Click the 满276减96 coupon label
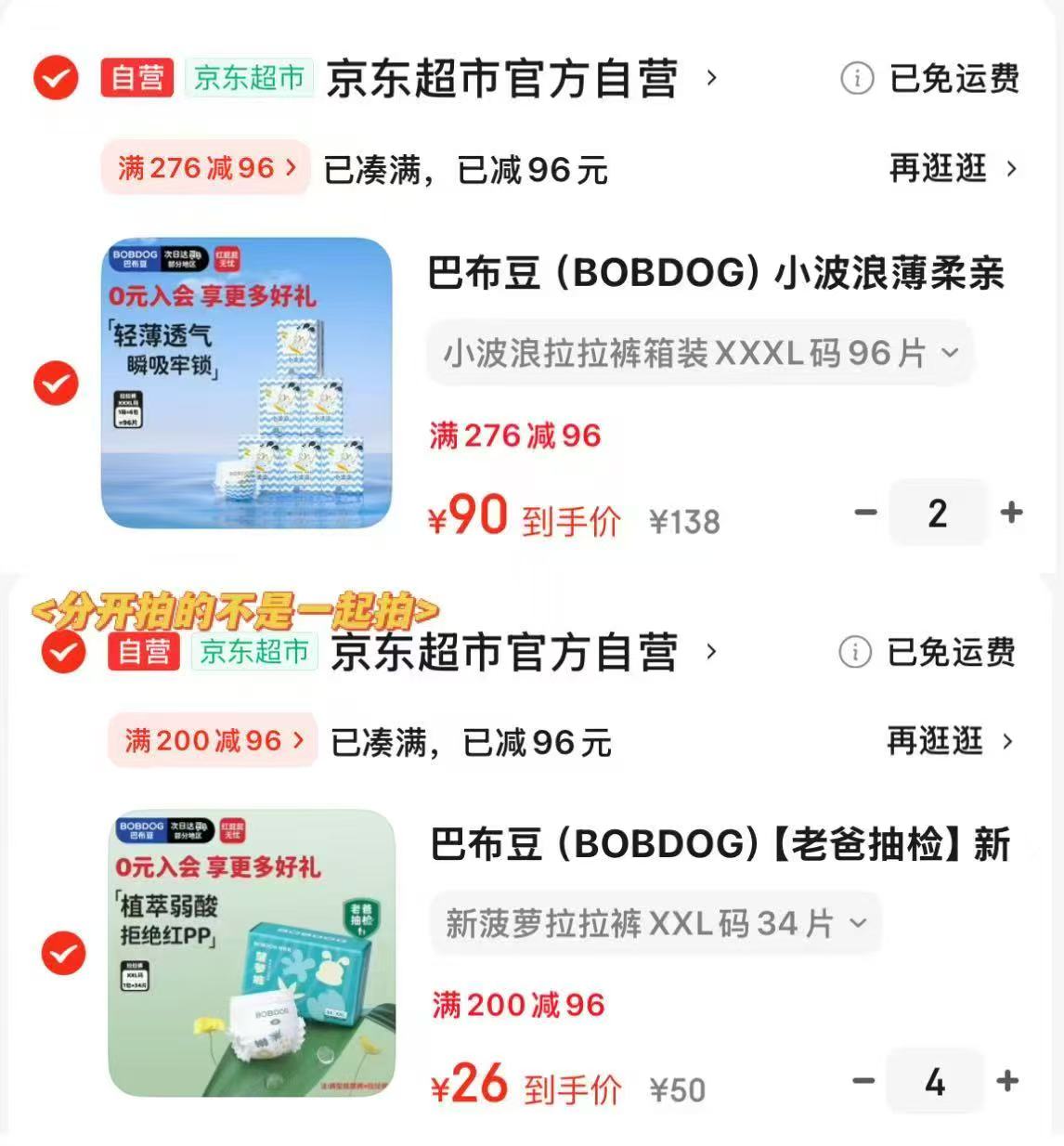The height and width of the screenshot is (1146, 1064). tap(196, 167)
